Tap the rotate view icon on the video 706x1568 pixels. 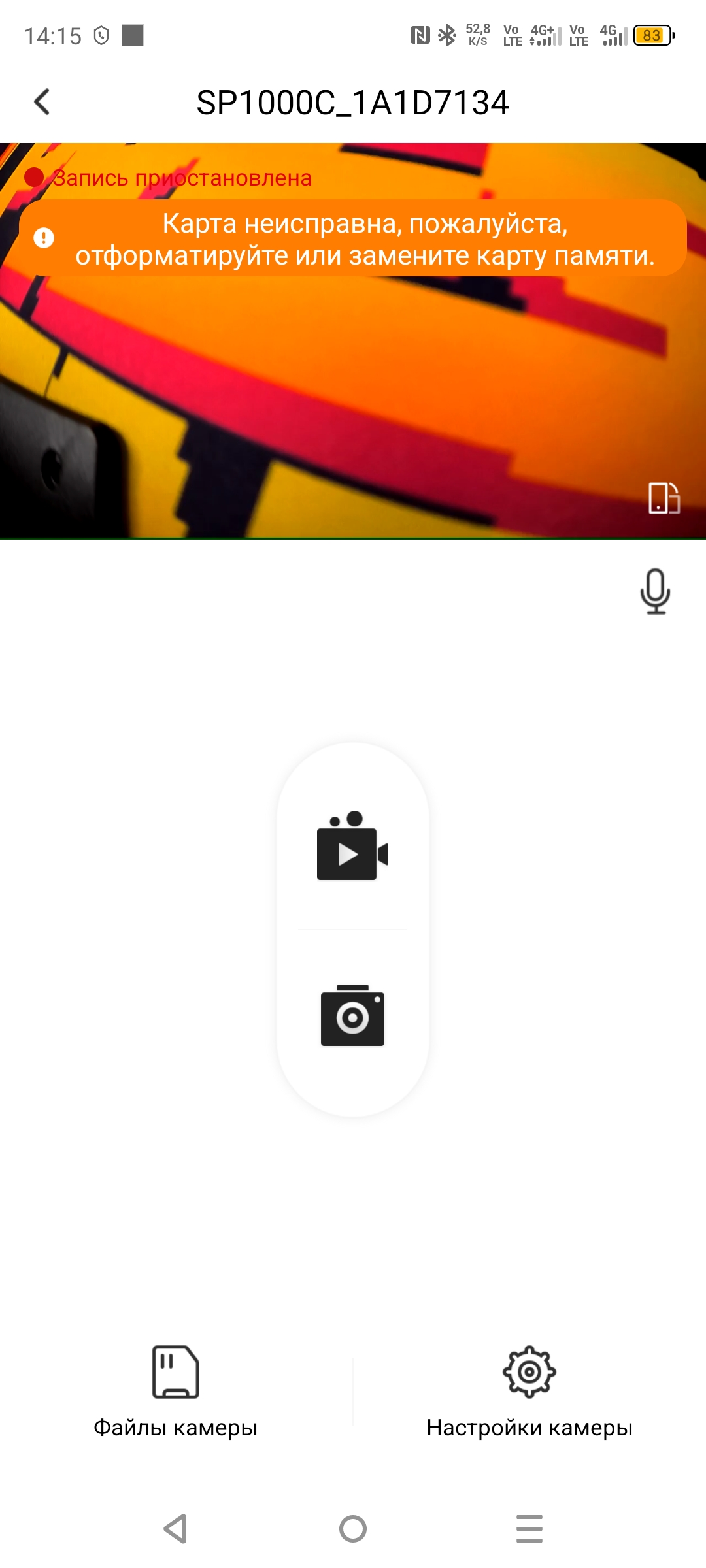(664, 498)
